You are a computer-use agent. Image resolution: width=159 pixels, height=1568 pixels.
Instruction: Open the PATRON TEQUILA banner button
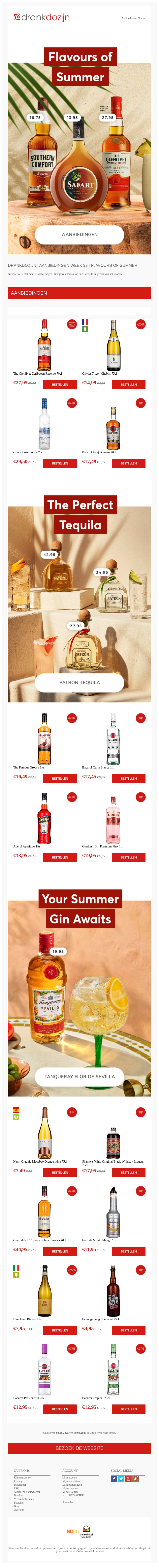click(x=79, y=682)
